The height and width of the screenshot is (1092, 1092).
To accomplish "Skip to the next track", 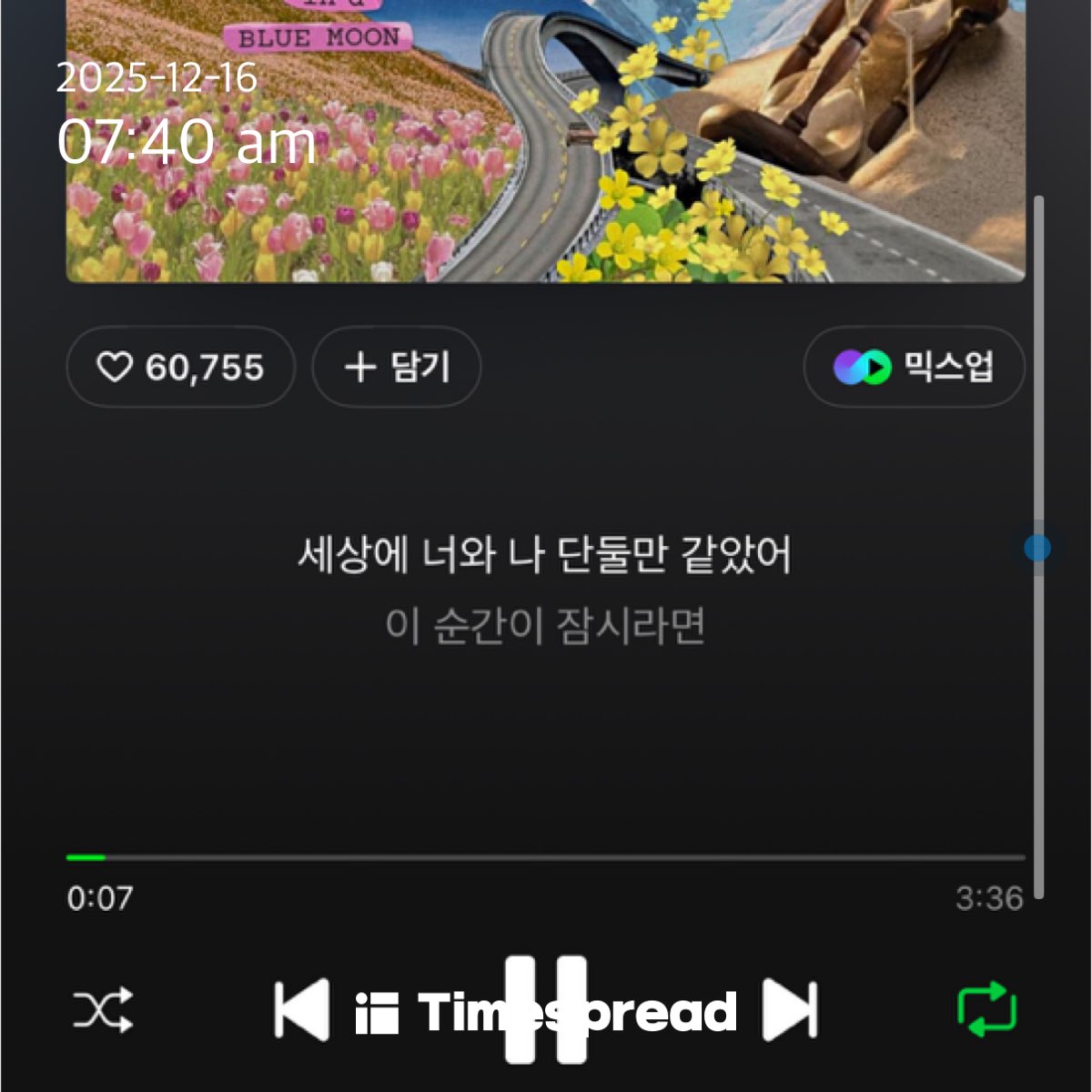I will tap(789, 1008).
